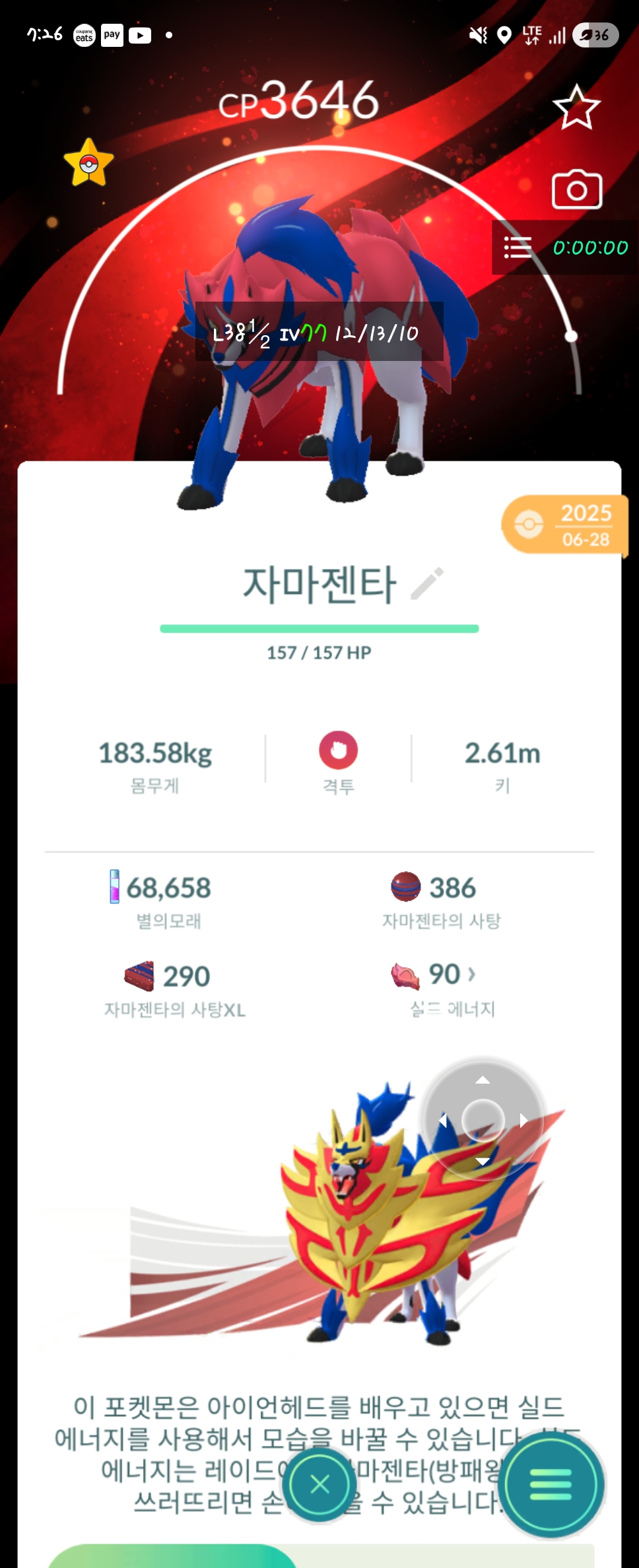This screenshot has width=639, height=1568.
Task: Open the overlay list menu next to the timer
Action: pyautogui.click(x=518, y=247)
